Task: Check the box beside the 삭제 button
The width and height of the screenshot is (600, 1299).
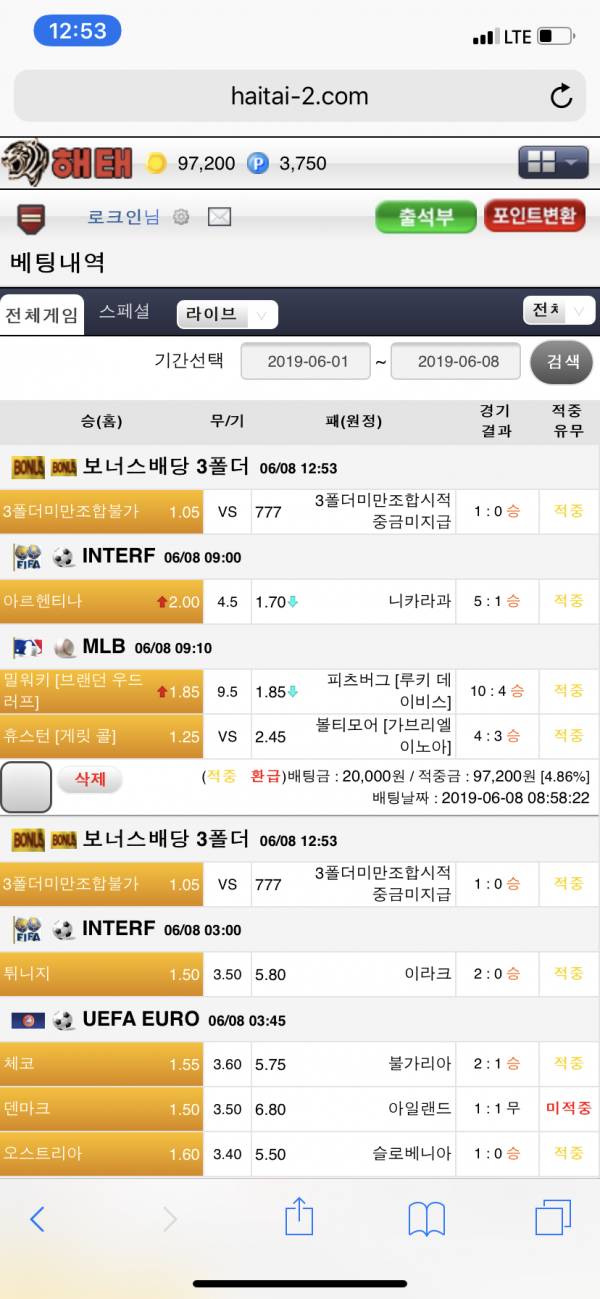Action: coord(26,786)
